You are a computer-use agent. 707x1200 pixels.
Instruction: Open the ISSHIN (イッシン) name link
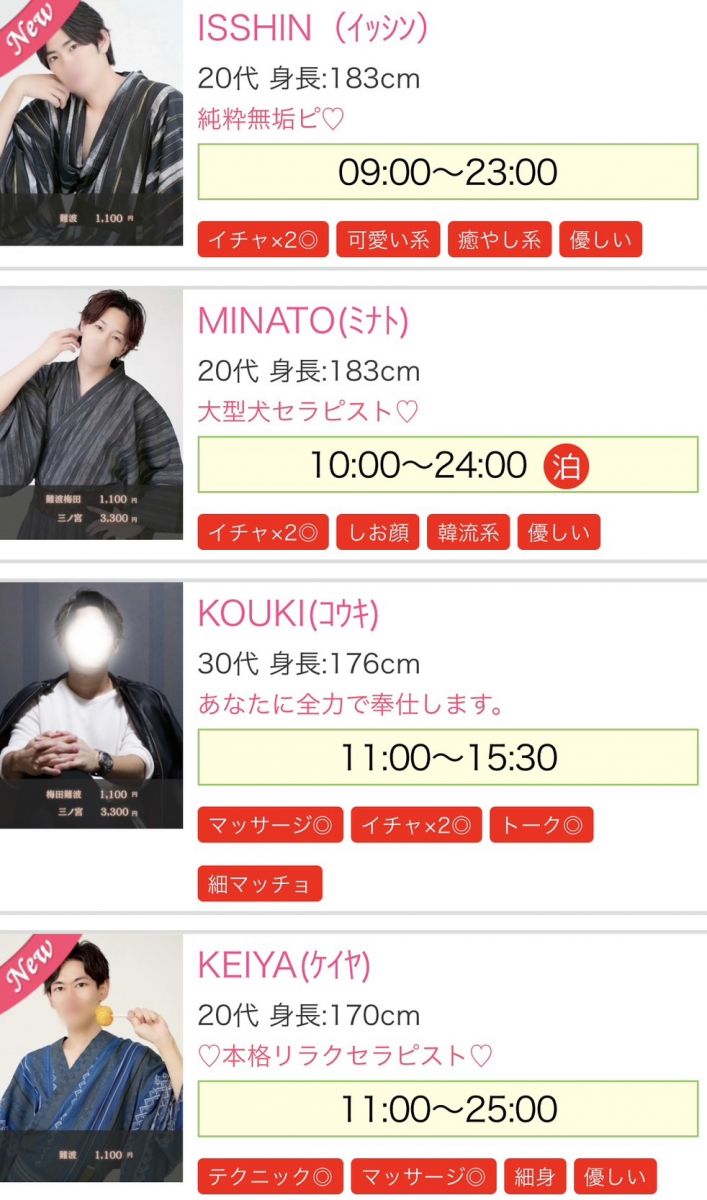coord(312,29)
